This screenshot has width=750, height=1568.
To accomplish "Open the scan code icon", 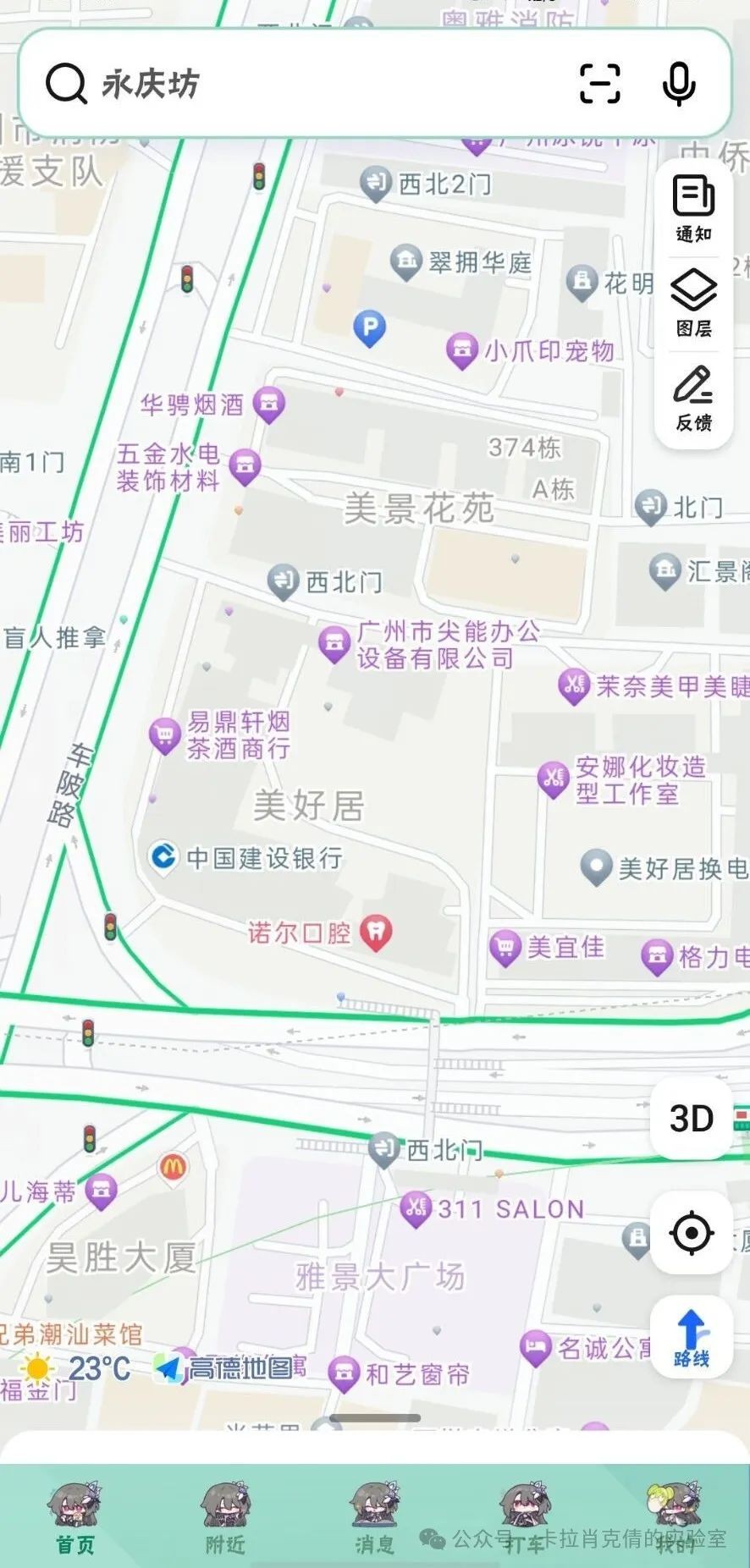I will tap(599, 84).
